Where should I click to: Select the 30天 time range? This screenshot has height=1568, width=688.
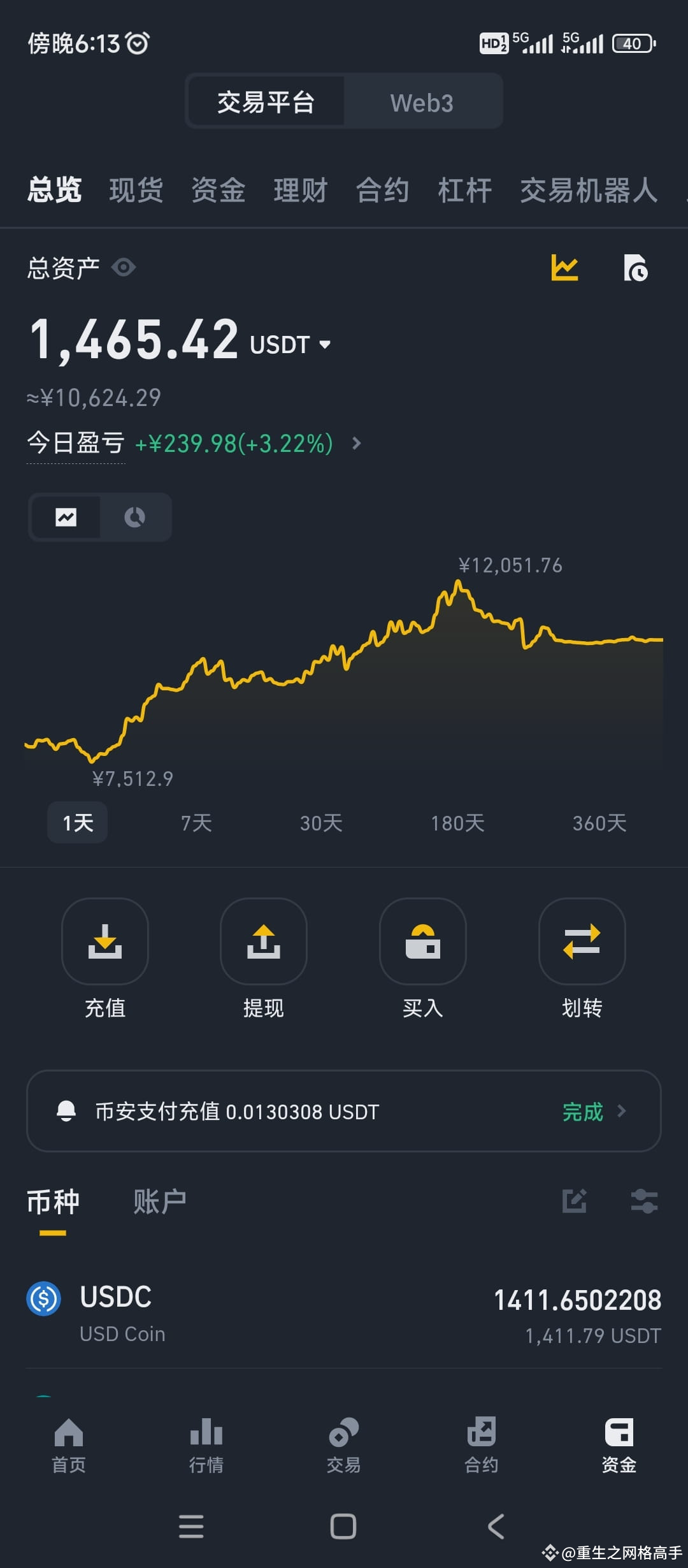coord(320,822)
